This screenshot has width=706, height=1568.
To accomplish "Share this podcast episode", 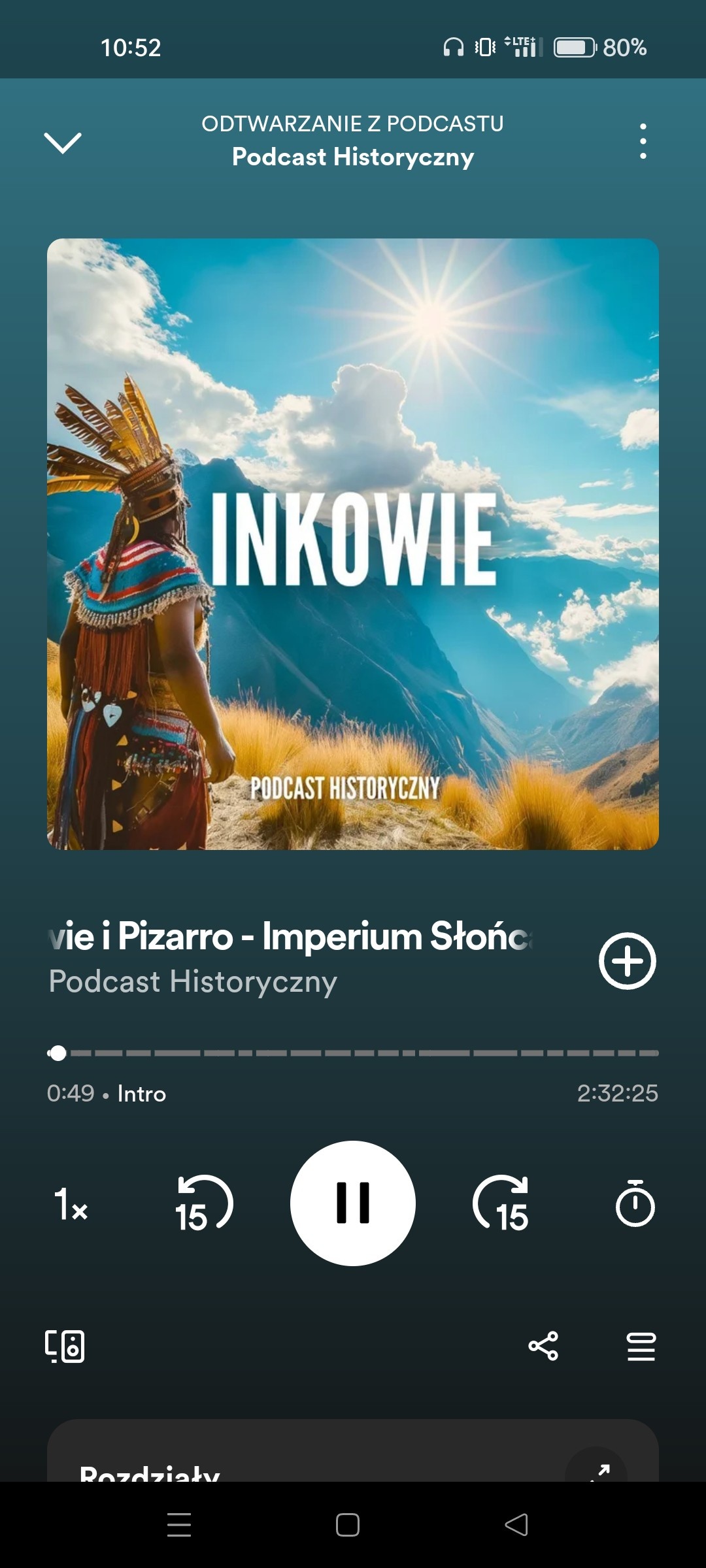I will click(x=543, y=1347).
